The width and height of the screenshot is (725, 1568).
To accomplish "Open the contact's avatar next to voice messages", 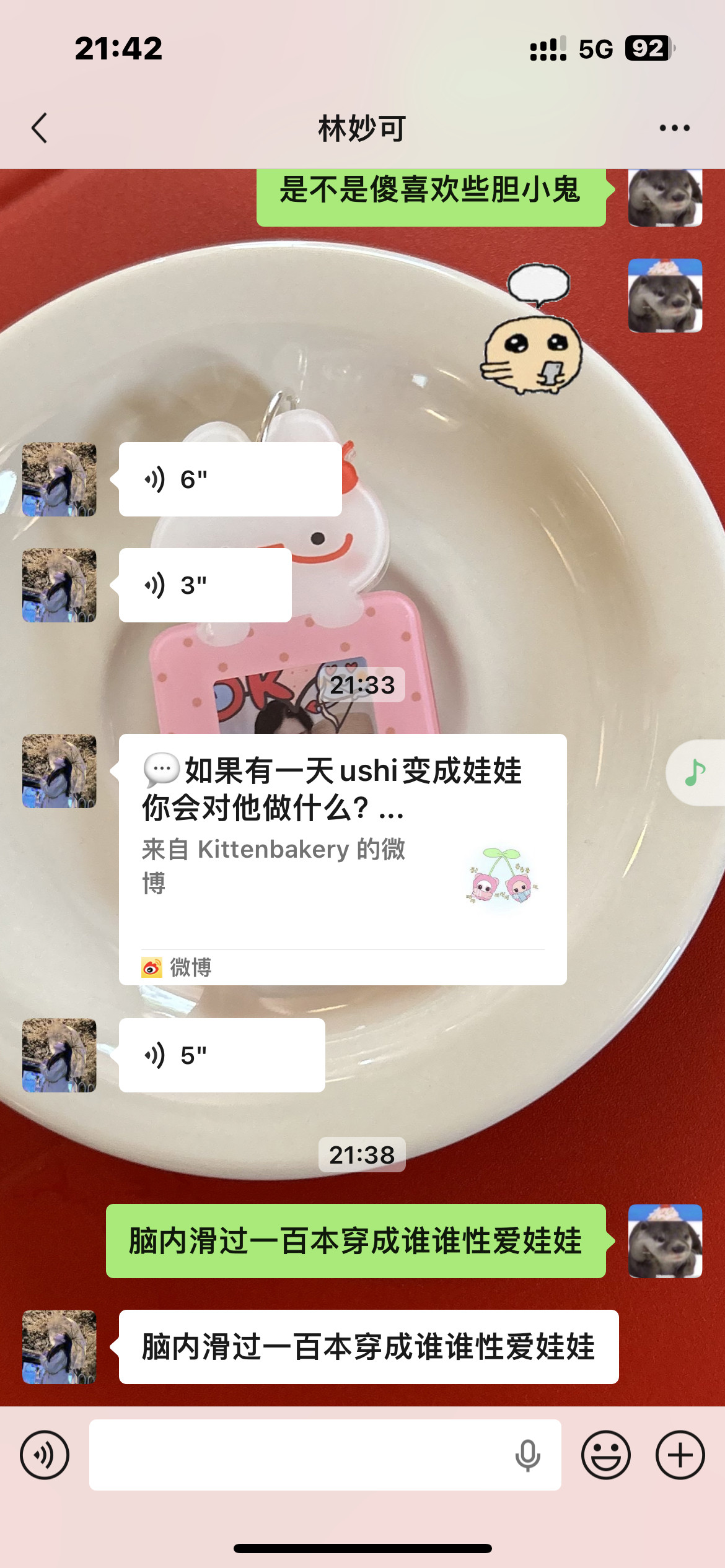I will pos(59,772).
